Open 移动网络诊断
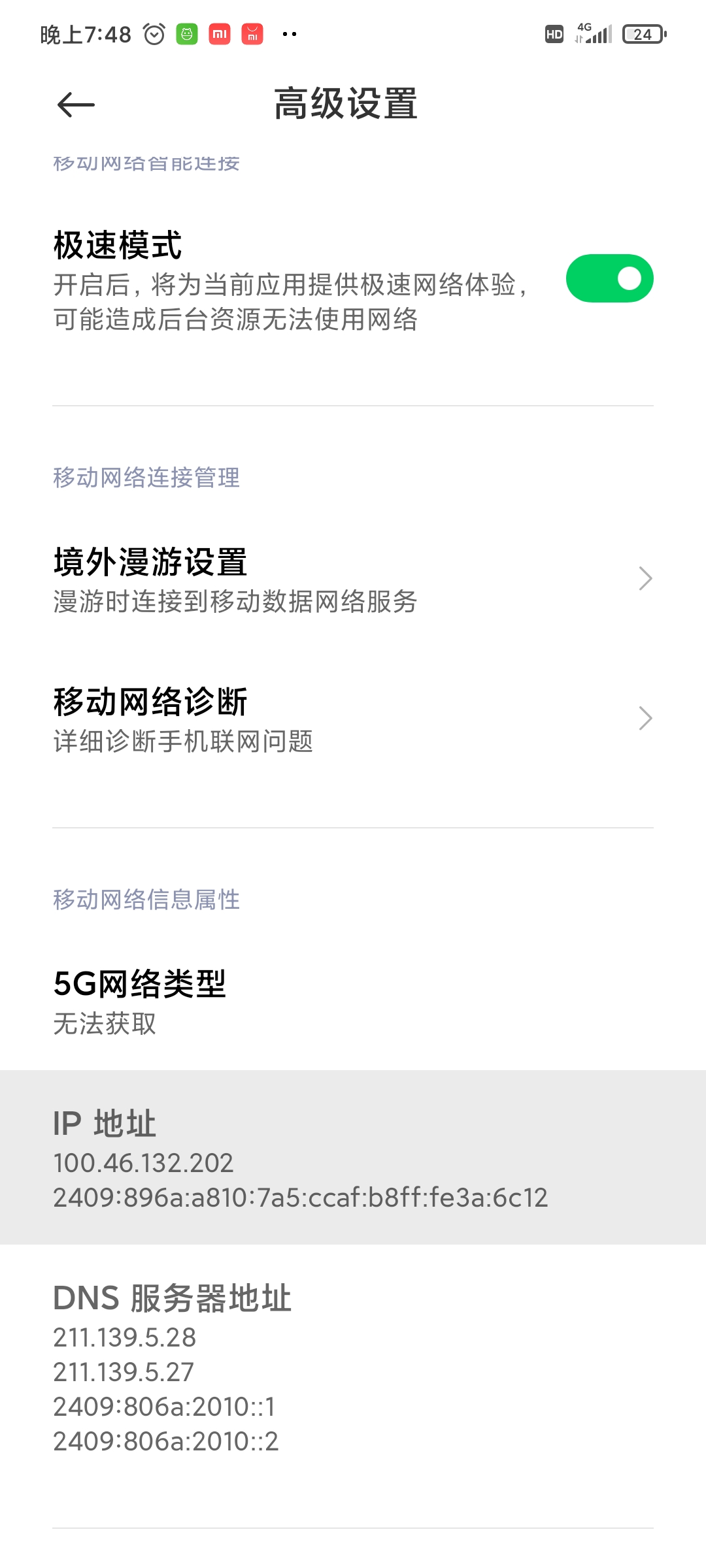 (x=353, y=719)
